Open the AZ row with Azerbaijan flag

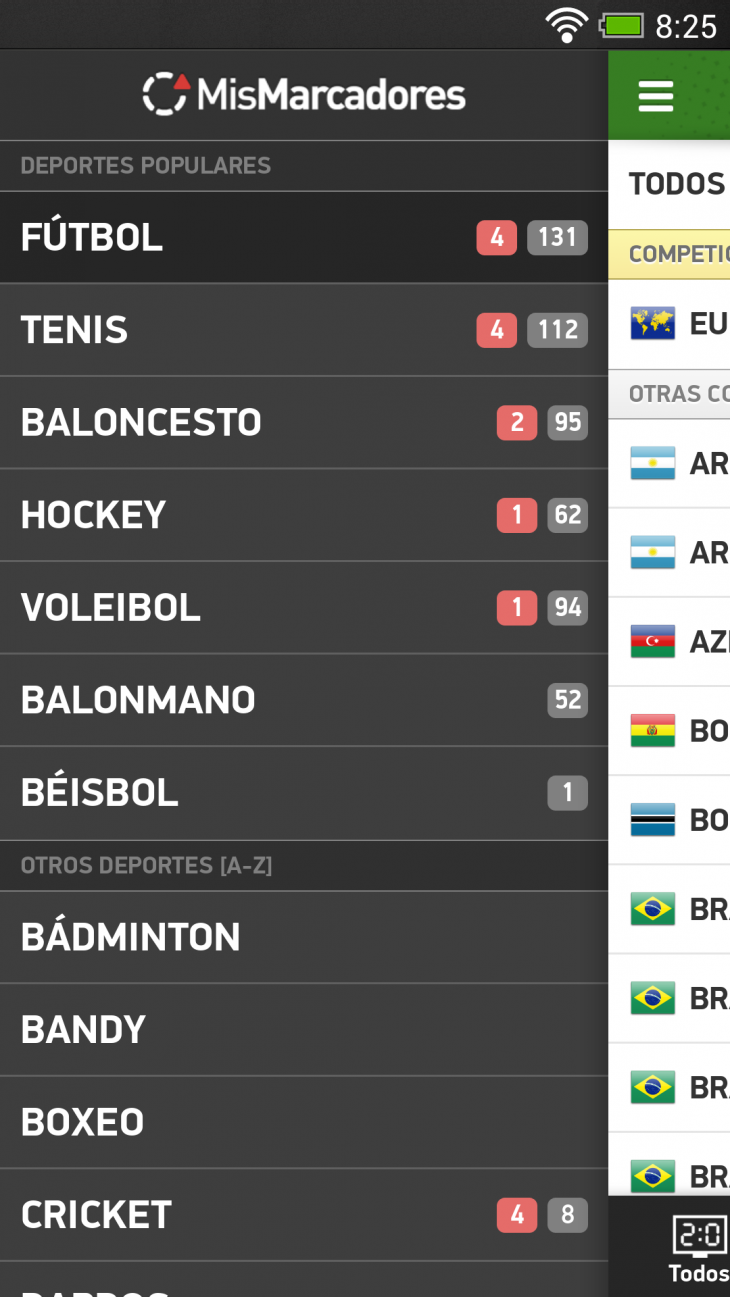coord(669,641)
